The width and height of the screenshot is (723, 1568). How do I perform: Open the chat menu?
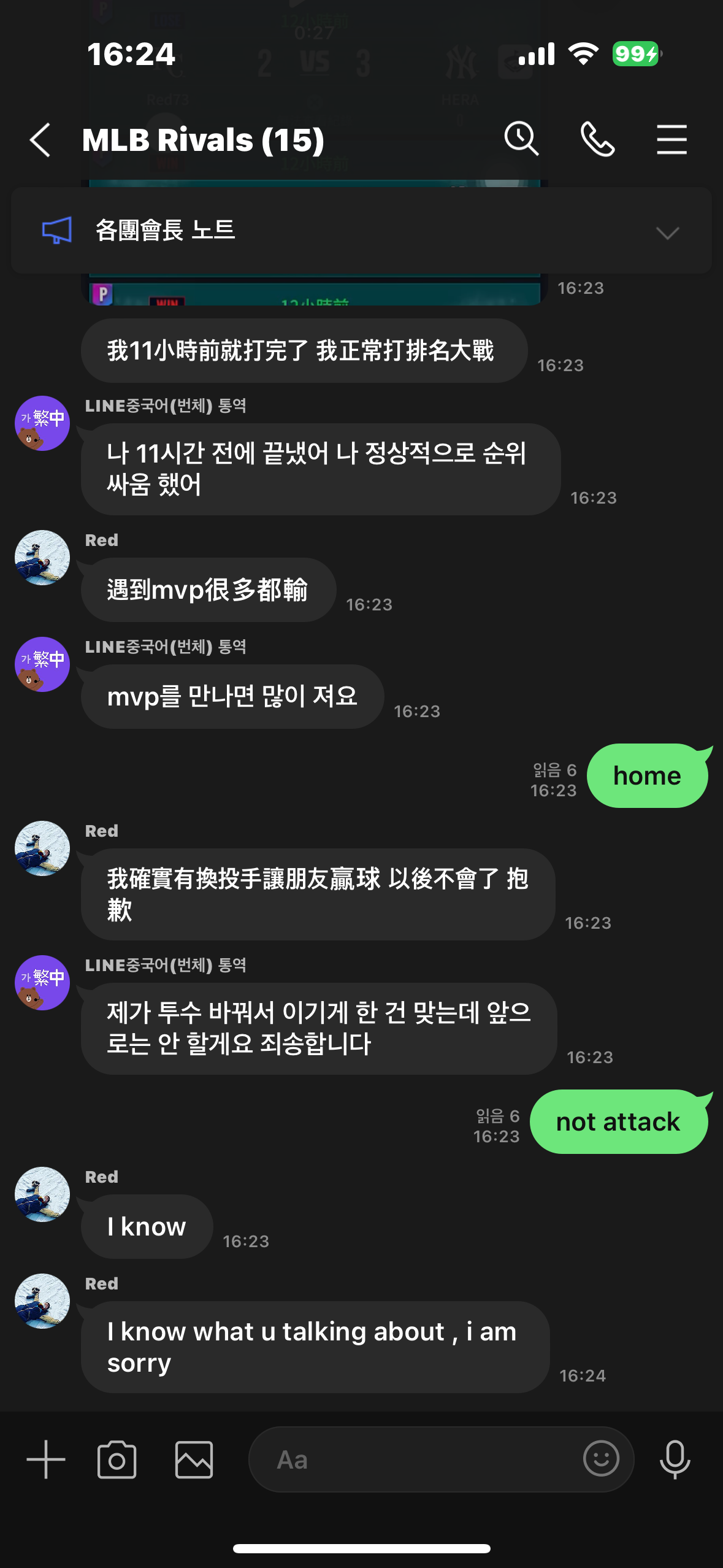coord(671,139)
